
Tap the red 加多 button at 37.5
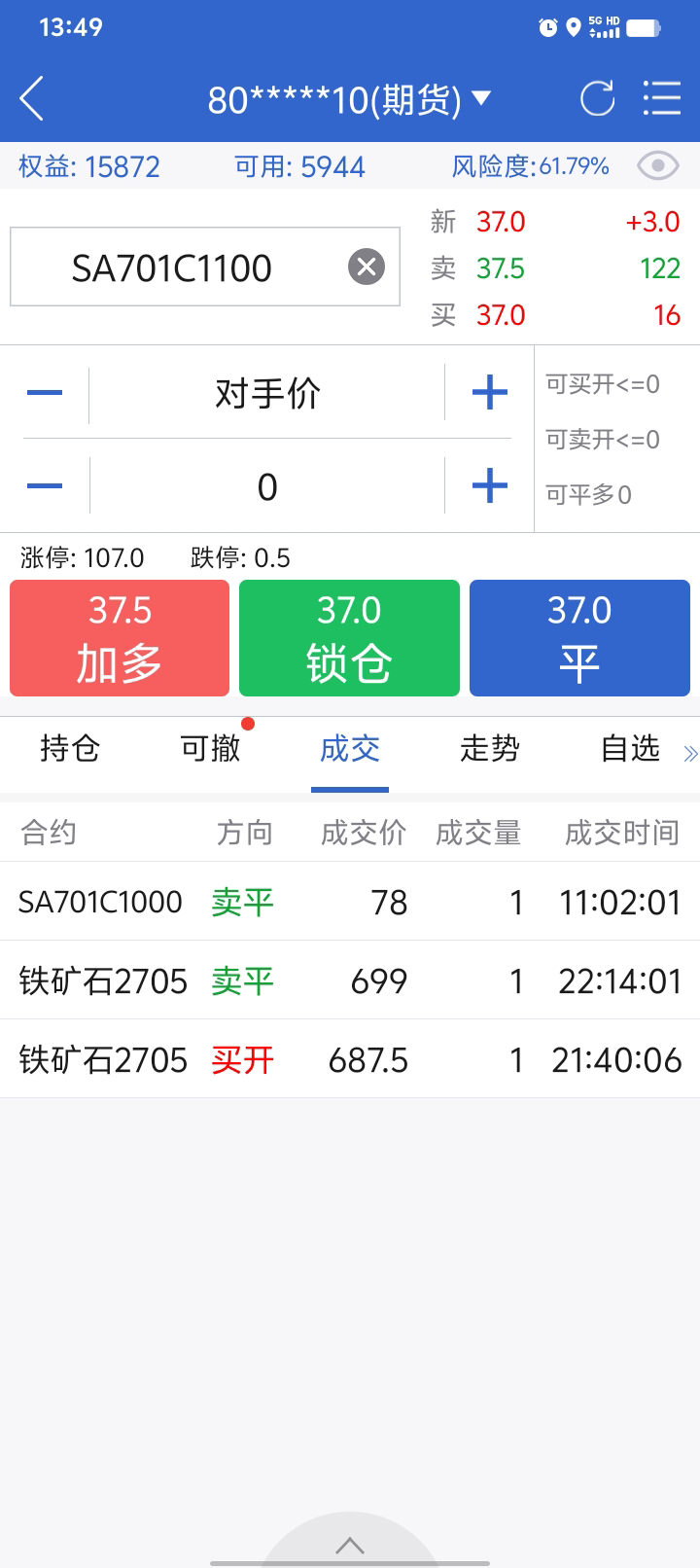point(120,638)
